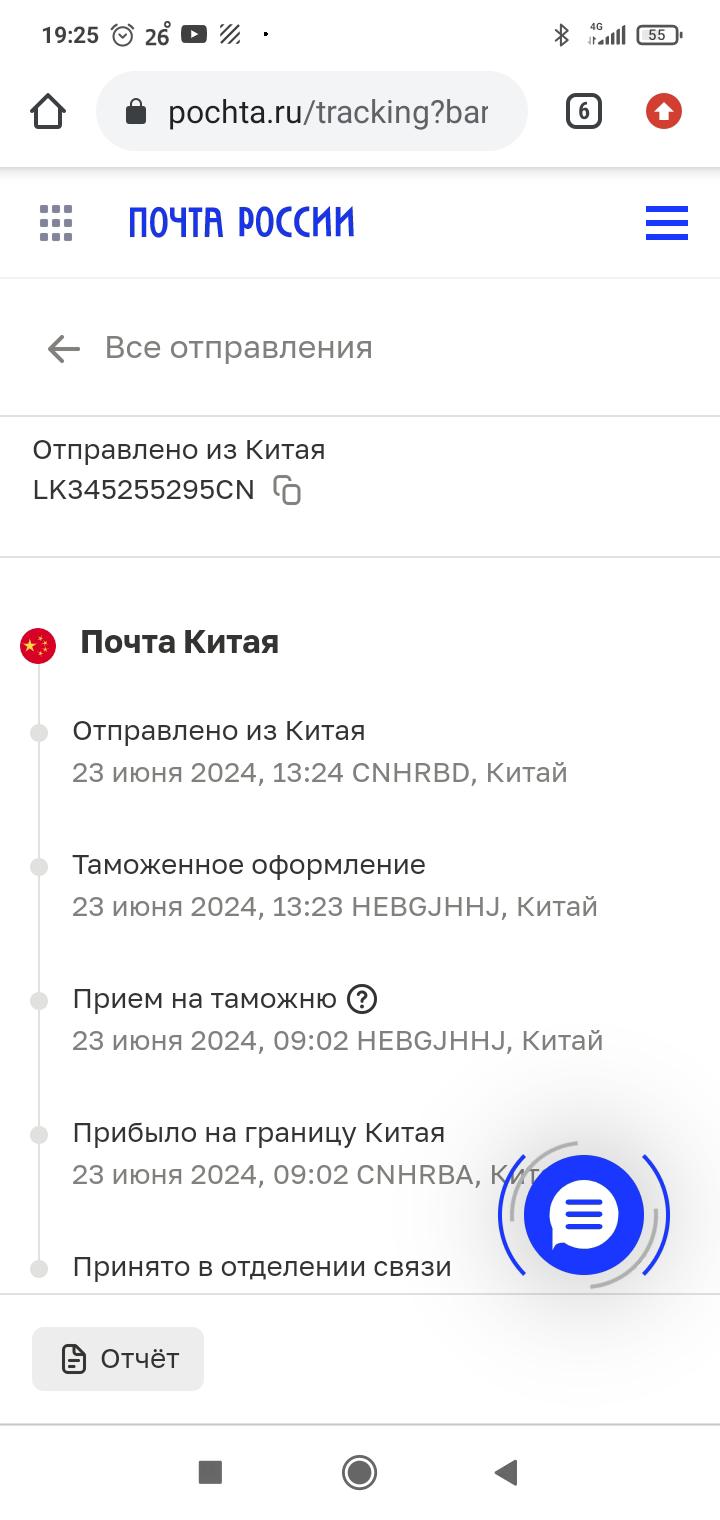The height and width of the screenshot is (1520, 720).
Task: Open the hamburger navigation menu
Action: pyautogui.click(x=666, y=222)
